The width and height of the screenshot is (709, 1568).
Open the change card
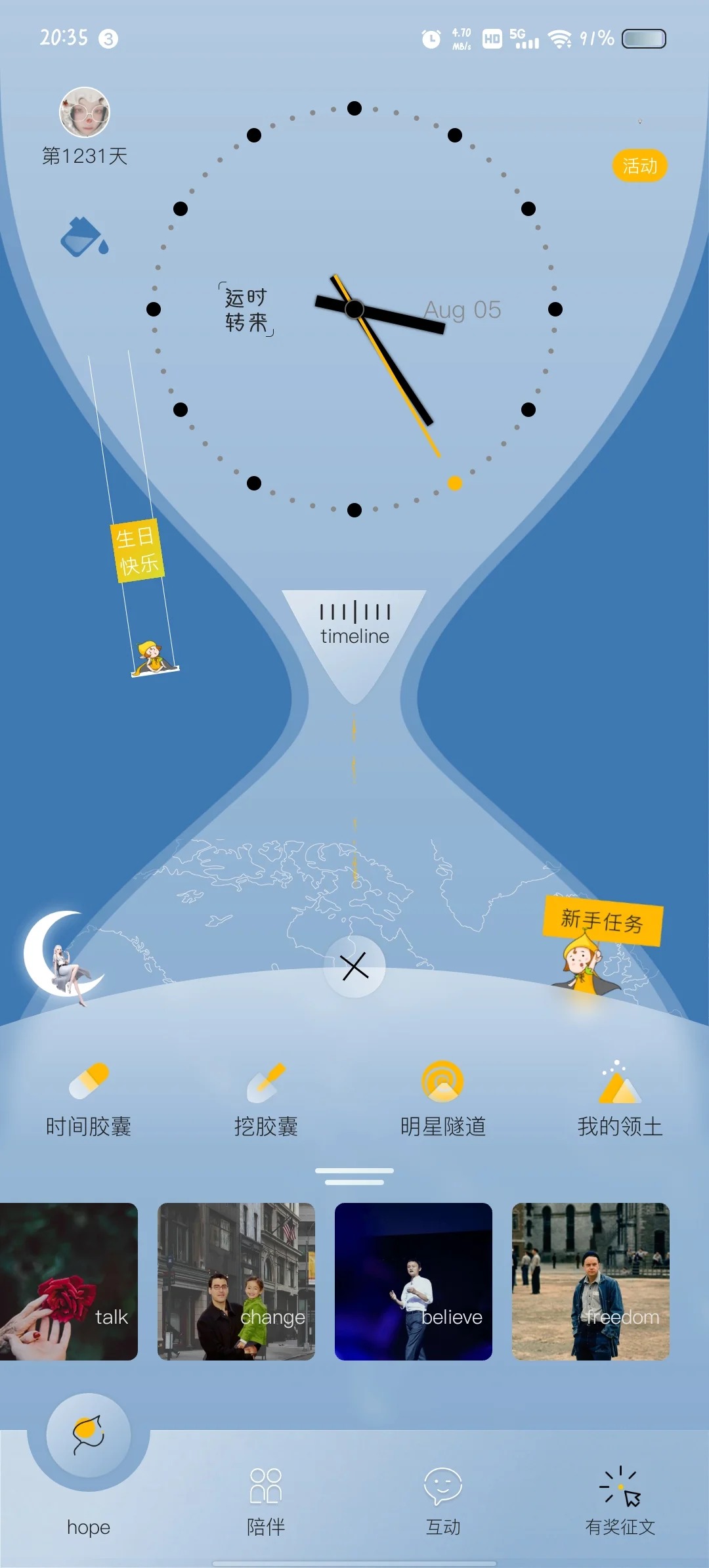[236, 1282]
